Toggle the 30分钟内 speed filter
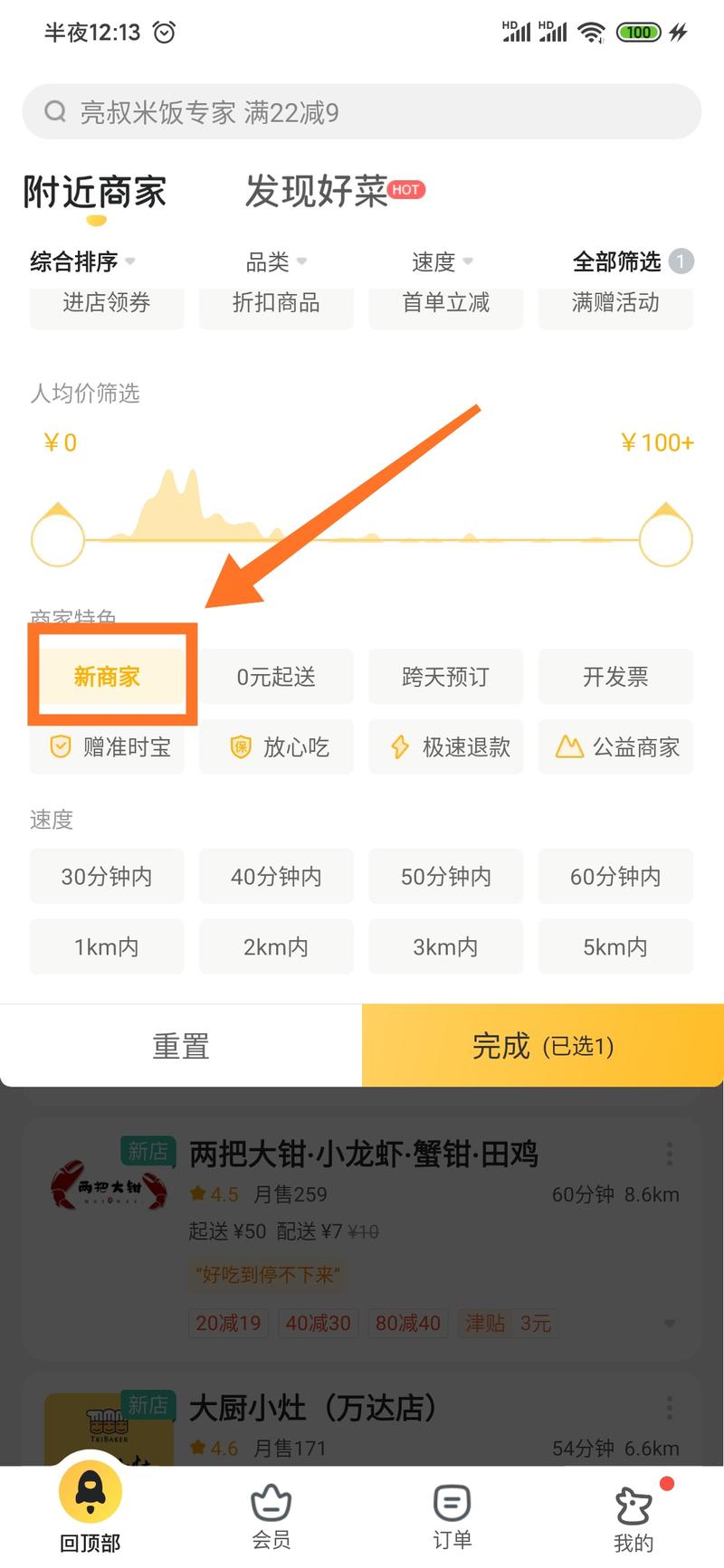The width and height of the screenshot is (724, 1568). coord(106,876)
